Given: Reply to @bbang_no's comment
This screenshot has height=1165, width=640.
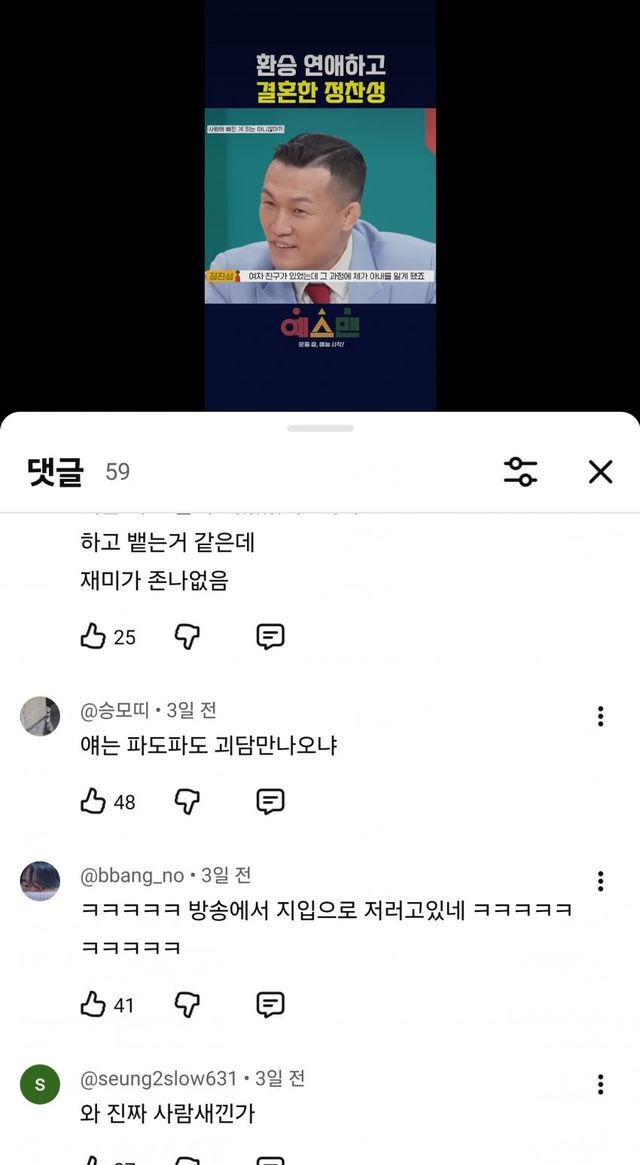Looking at the screenshot, I should (x=270, y=1005).
